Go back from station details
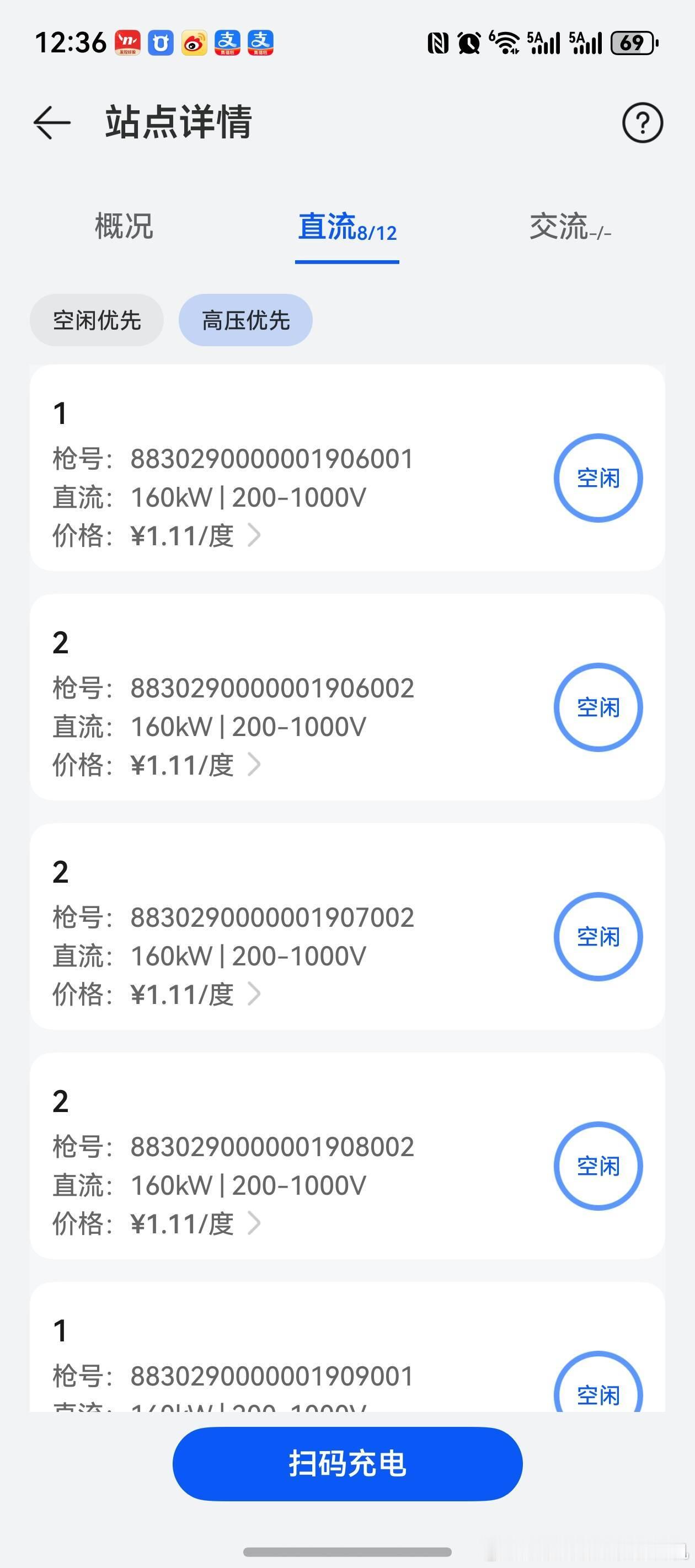Image resolution: width=695 pixels, height=1568 pixels. click(52, 122)
